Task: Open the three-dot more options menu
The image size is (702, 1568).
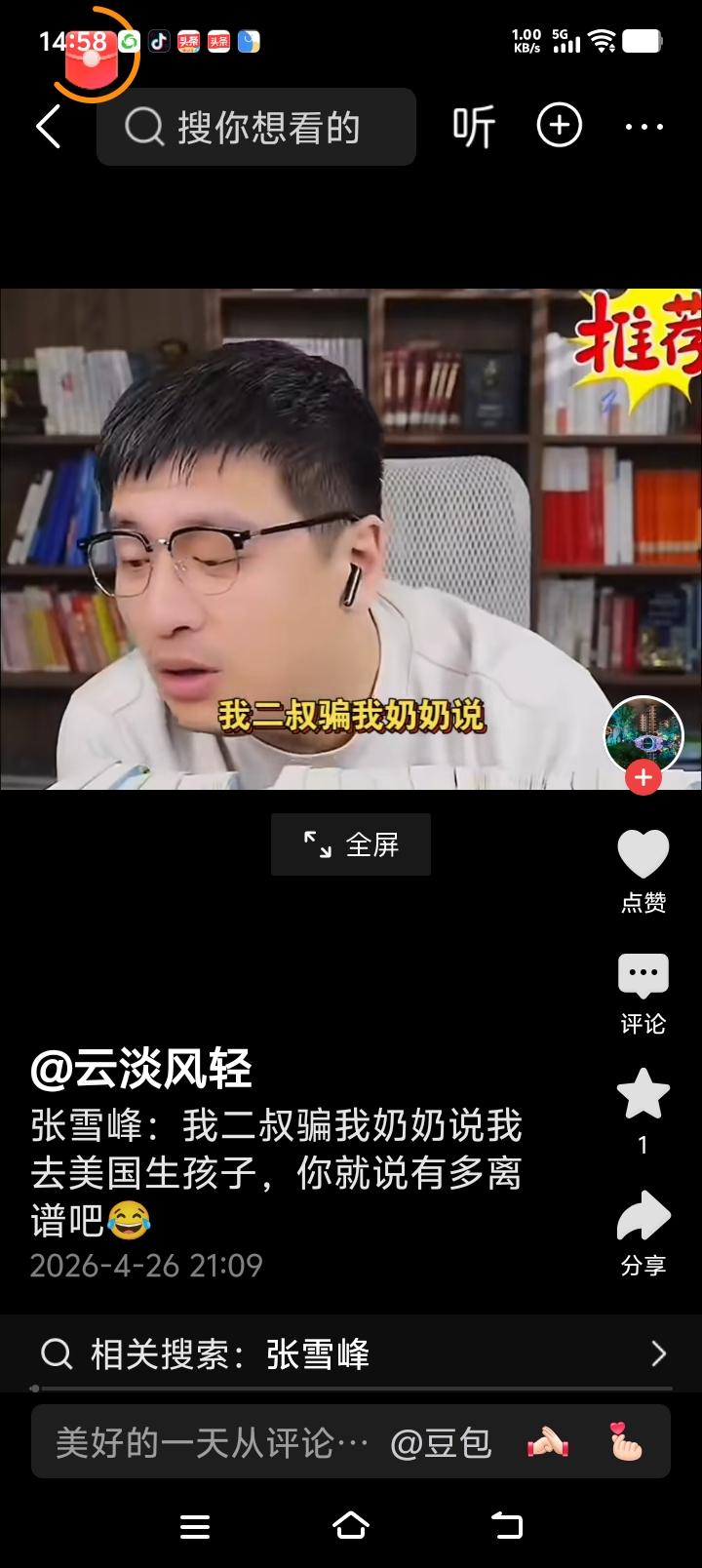Action: point(643,127)
